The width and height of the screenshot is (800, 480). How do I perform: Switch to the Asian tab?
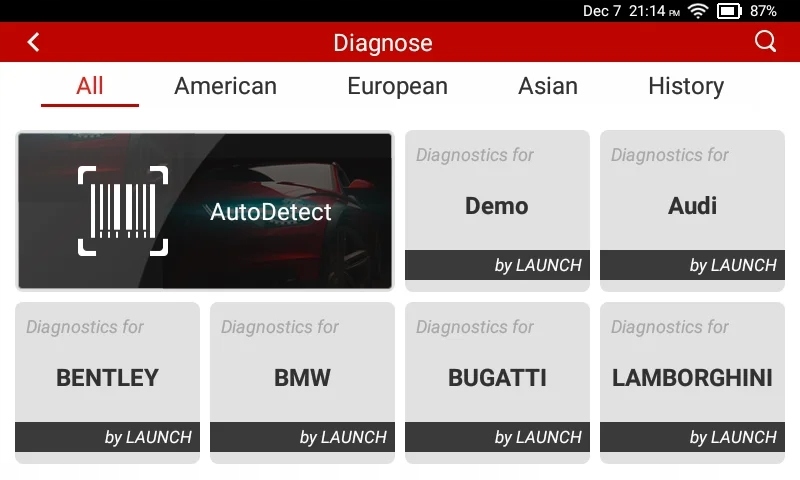coord(548,86)
